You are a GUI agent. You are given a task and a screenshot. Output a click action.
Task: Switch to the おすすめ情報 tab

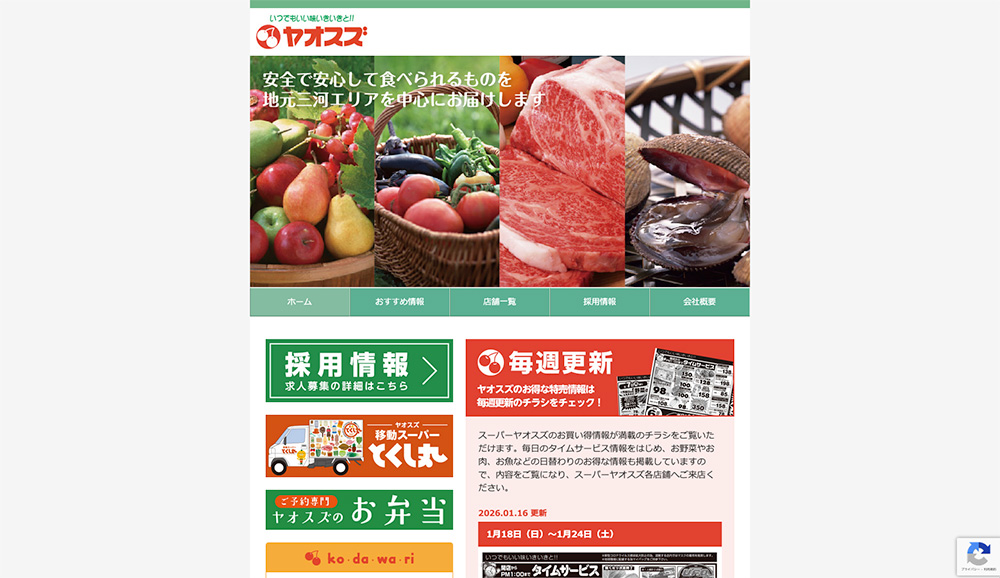399,302
